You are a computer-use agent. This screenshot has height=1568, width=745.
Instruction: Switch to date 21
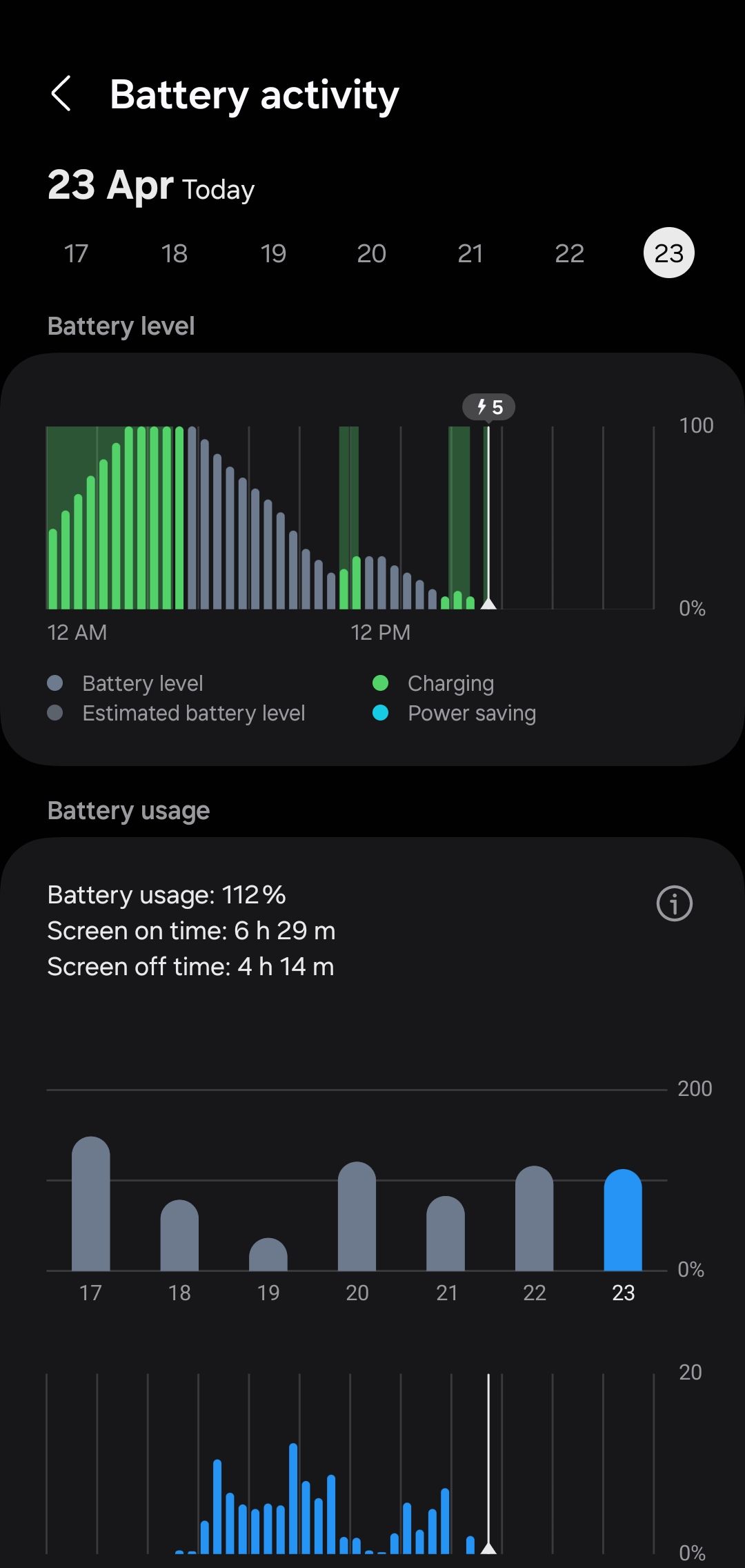pyautogui.click(x=470, y=253)
